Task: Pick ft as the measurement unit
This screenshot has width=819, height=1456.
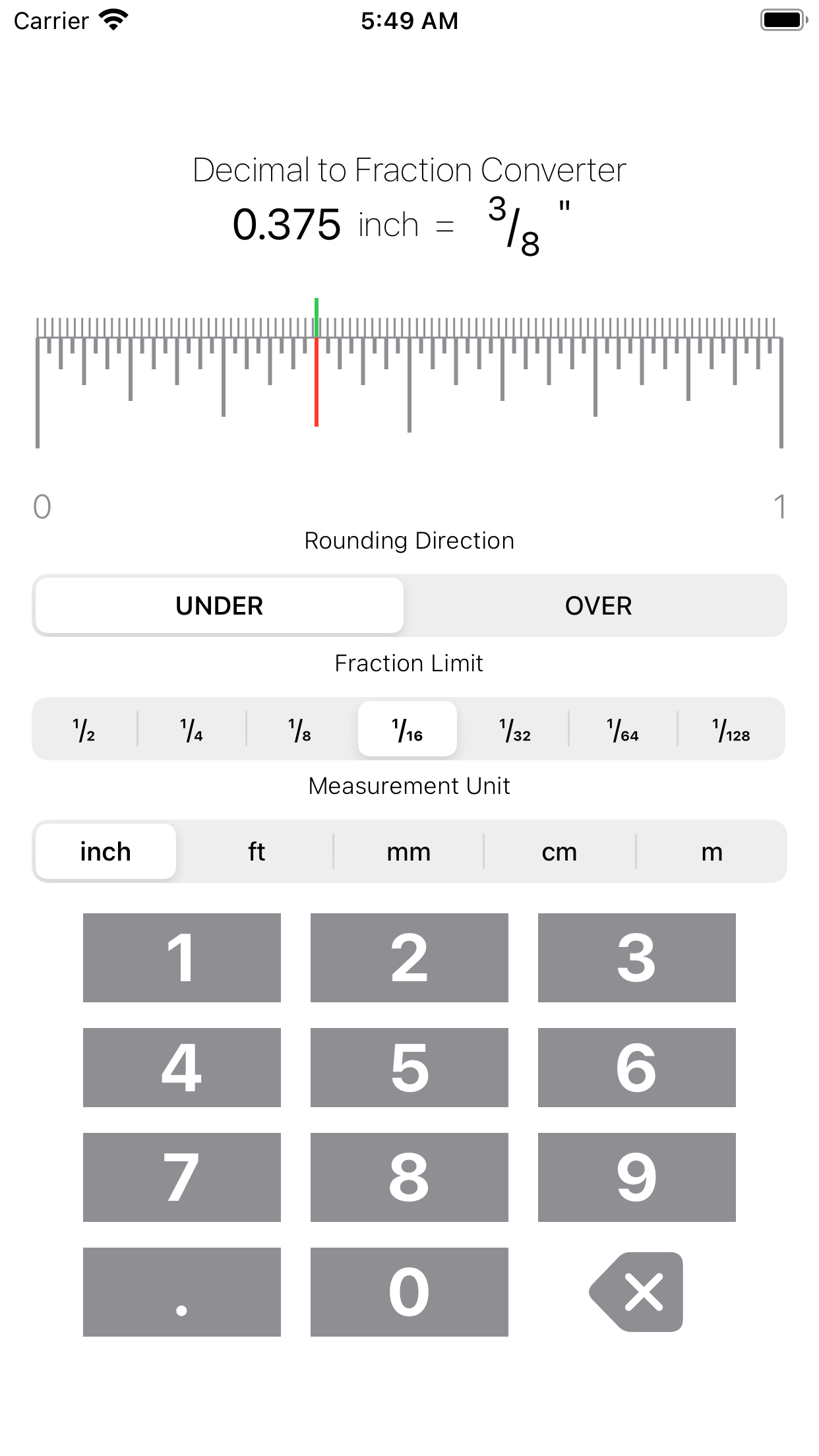Action: (x=256, y=851)
